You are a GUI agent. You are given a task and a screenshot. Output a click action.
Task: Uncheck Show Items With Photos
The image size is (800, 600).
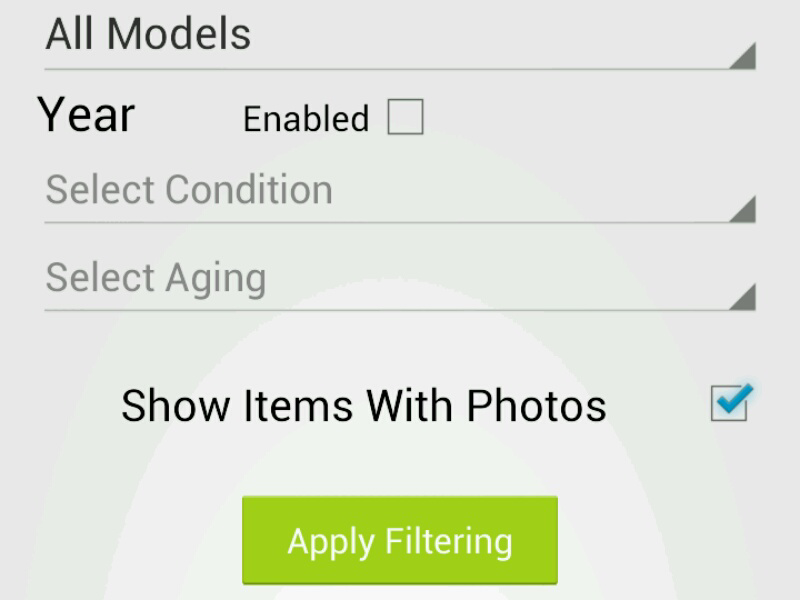pos(729,404)
